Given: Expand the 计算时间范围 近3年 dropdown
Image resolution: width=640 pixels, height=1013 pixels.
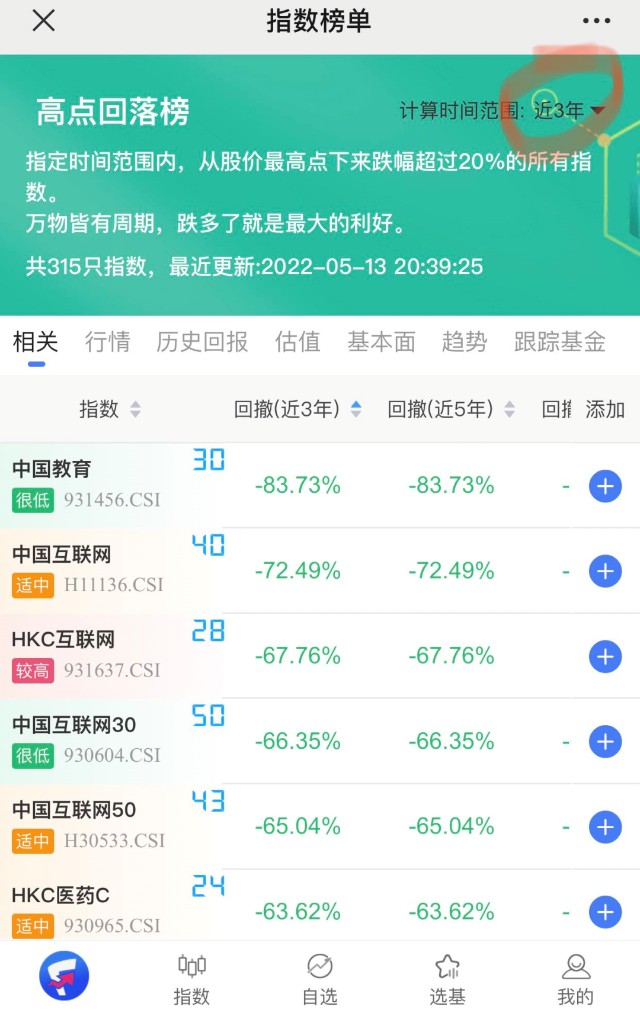Looking at the screenshot, I should coord(569,111).
